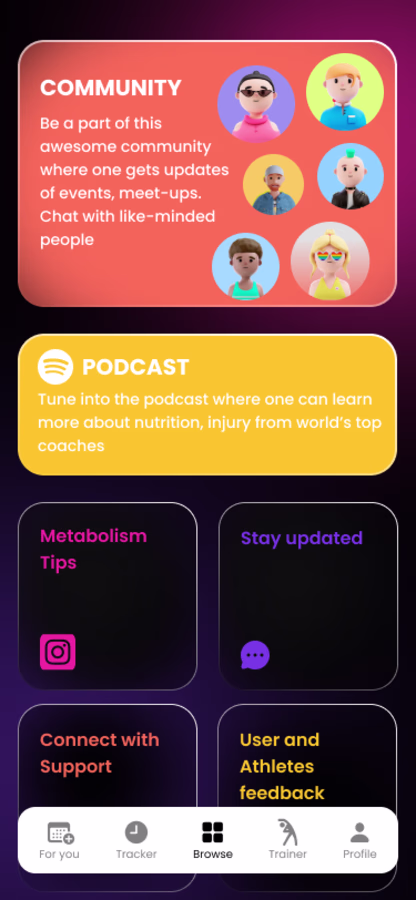Viewport: 416px width, 900px height.
Task: Open the Community card
Action: (x=207, y=173)
